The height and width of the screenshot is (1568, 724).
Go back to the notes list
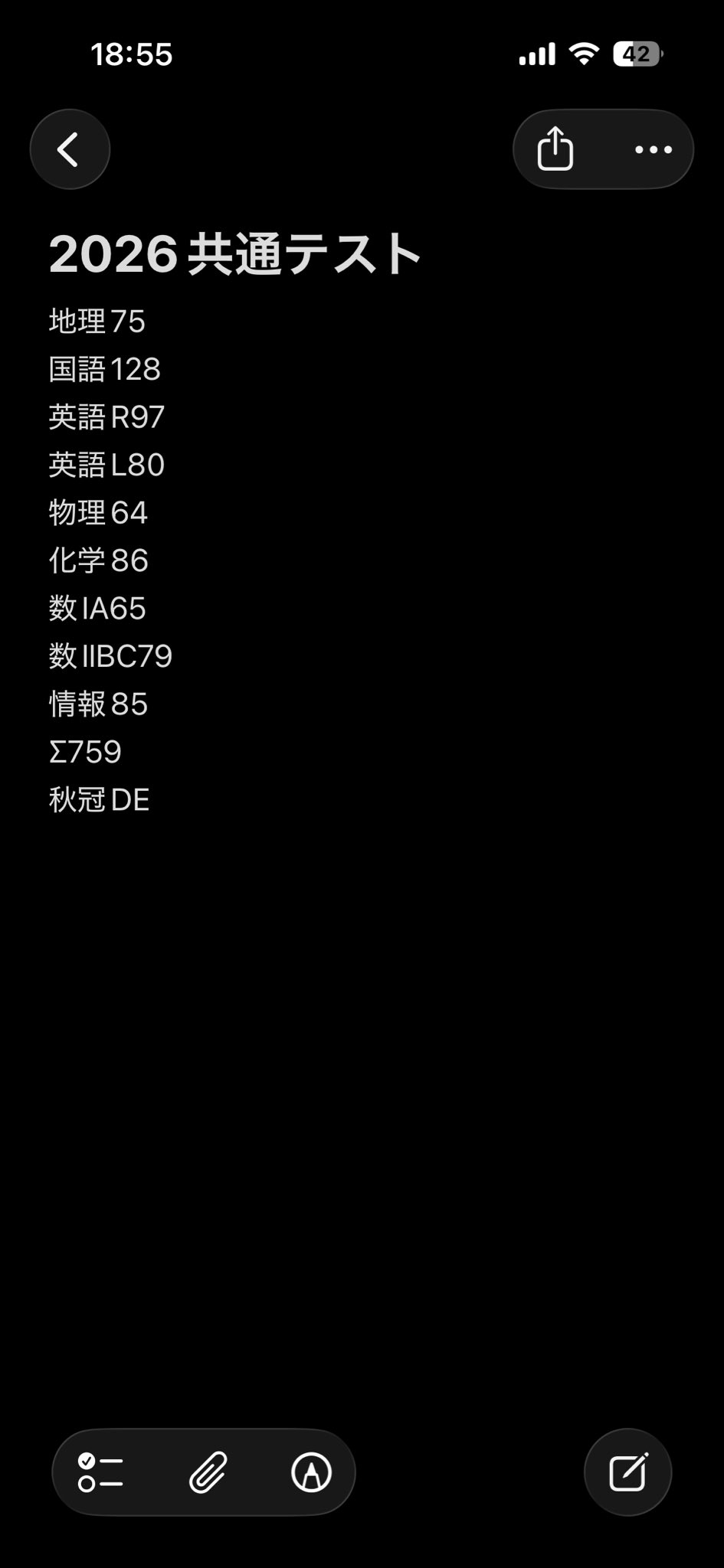coord(70,149)
